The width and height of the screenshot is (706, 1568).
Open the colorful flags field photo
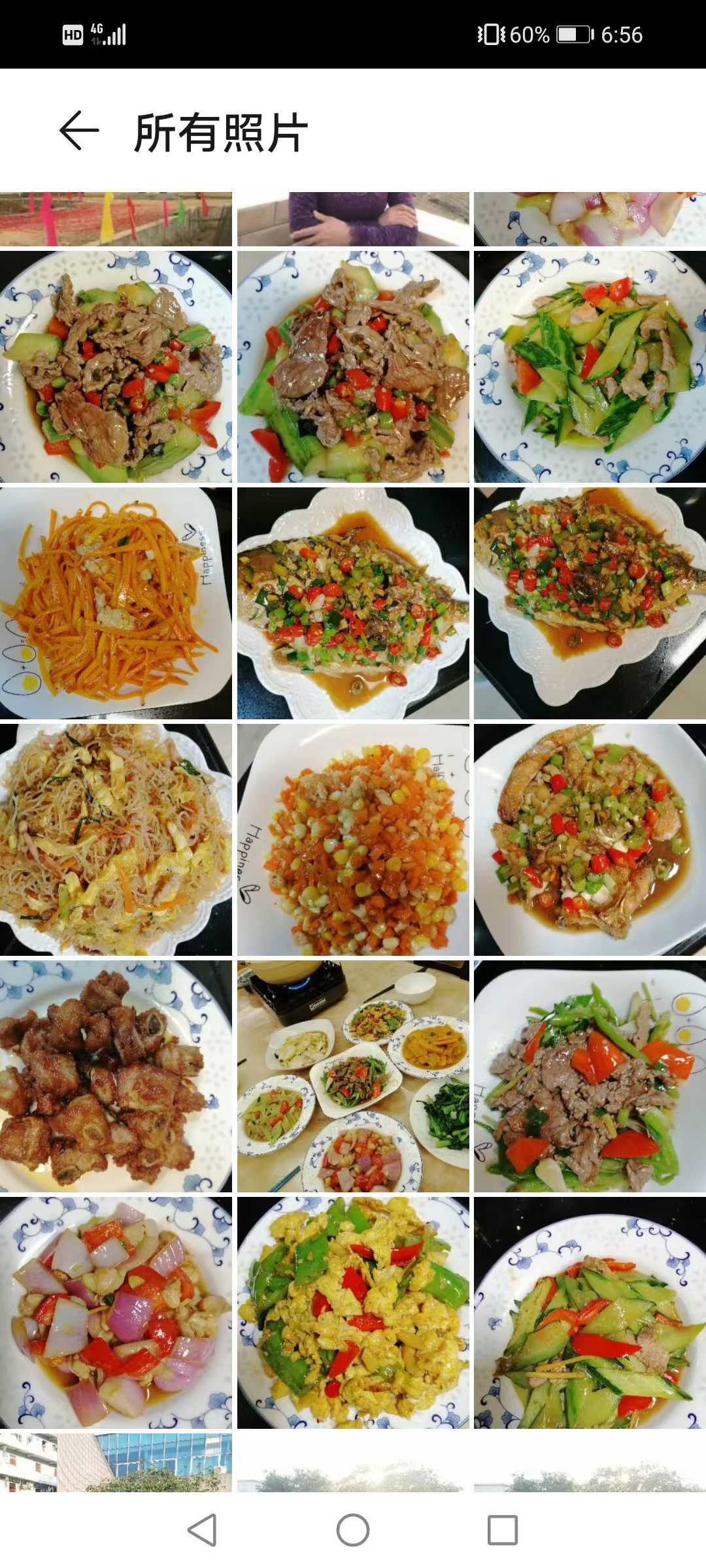[x=116, y=219]
